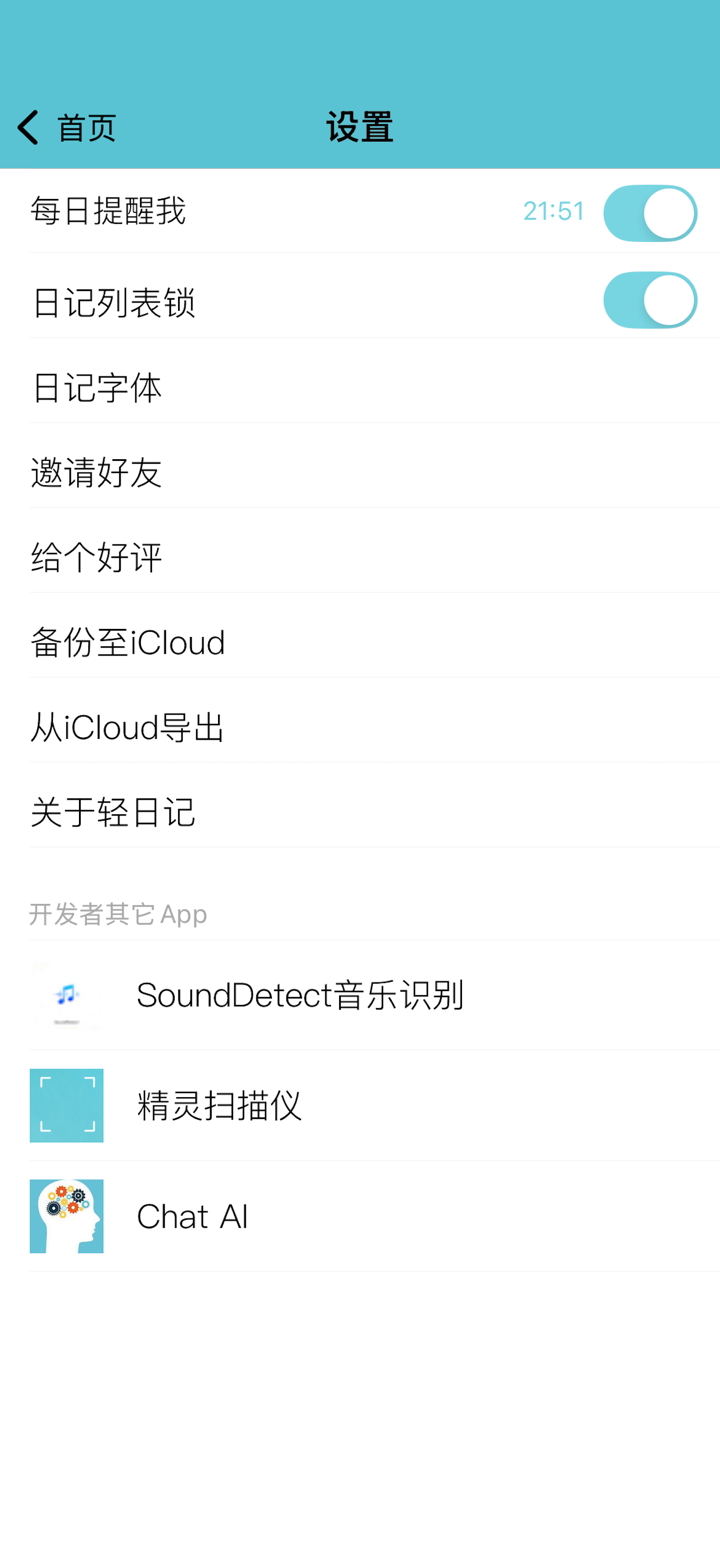The height and width of the screenshot is (1558, 720).
Task: Tap the SoundDetect music recognition app icon
Action: pos(66,995)
